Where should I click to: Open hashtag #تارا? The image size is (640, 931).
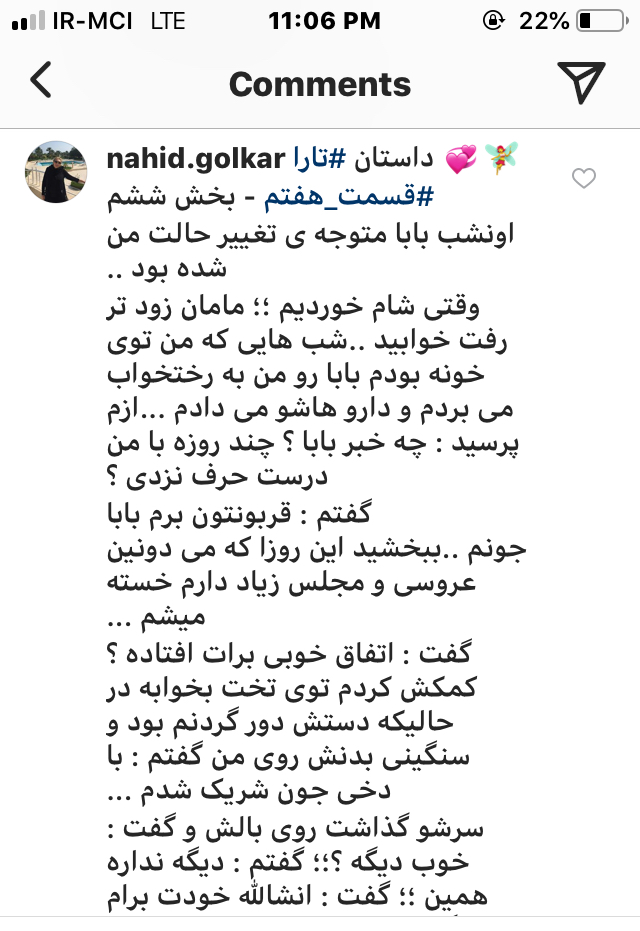318,159
